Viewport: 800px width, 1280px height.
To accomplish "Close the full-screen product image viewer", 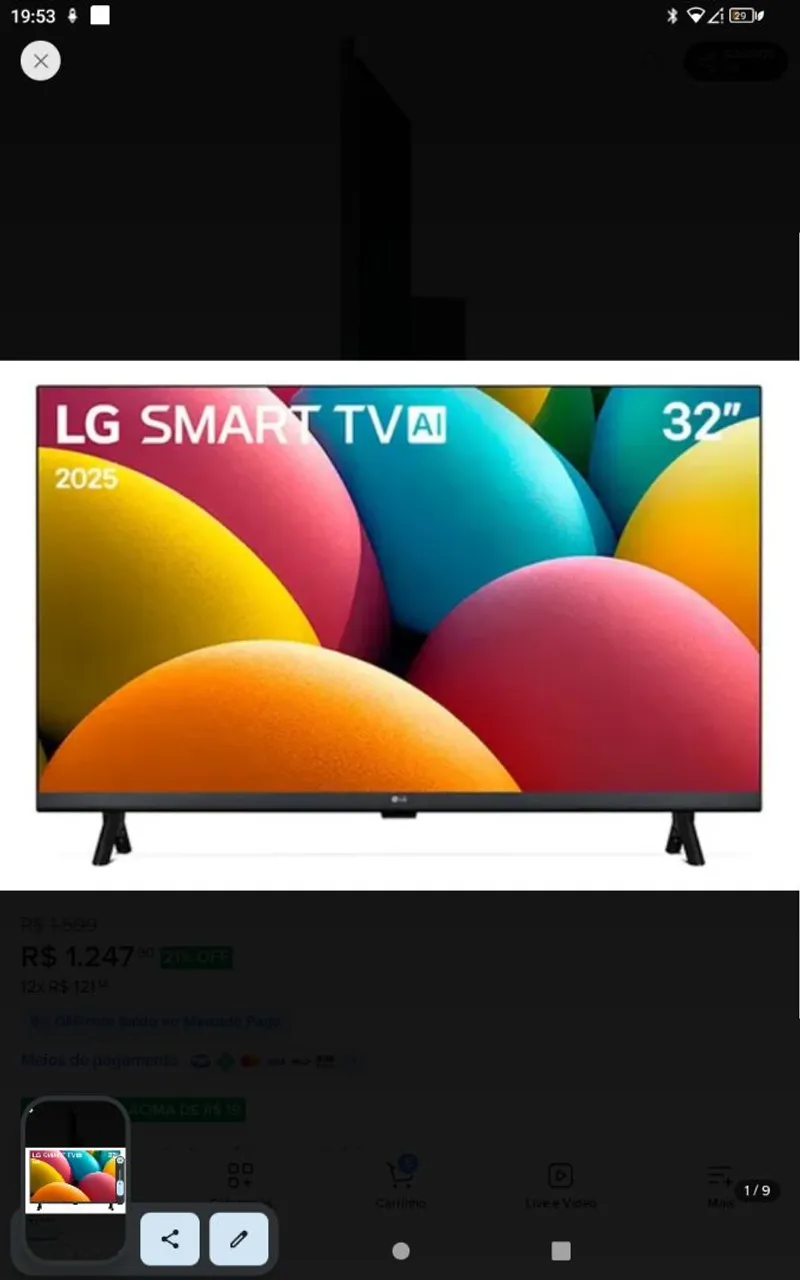I will tap(40, 61).
